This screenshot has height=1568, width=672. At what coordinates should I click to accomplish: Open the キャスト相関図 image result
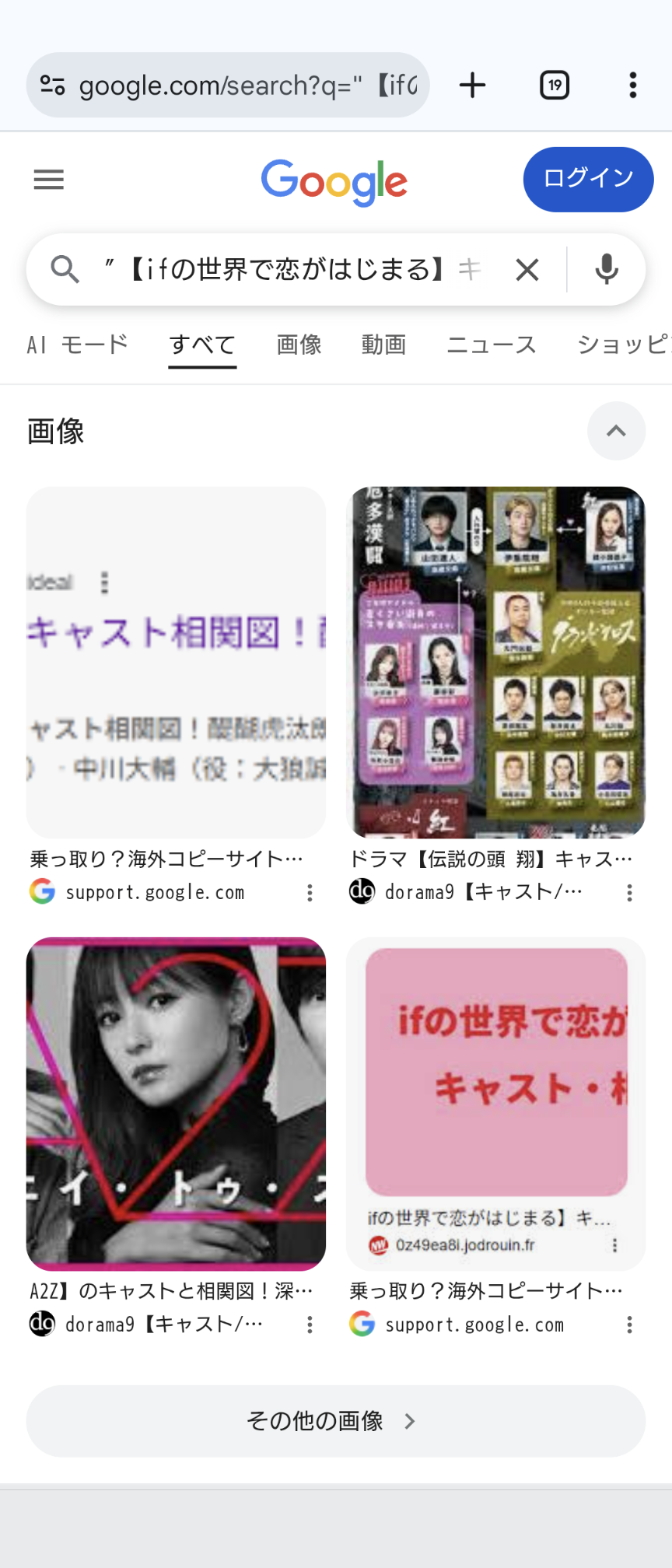coord(176,662)
